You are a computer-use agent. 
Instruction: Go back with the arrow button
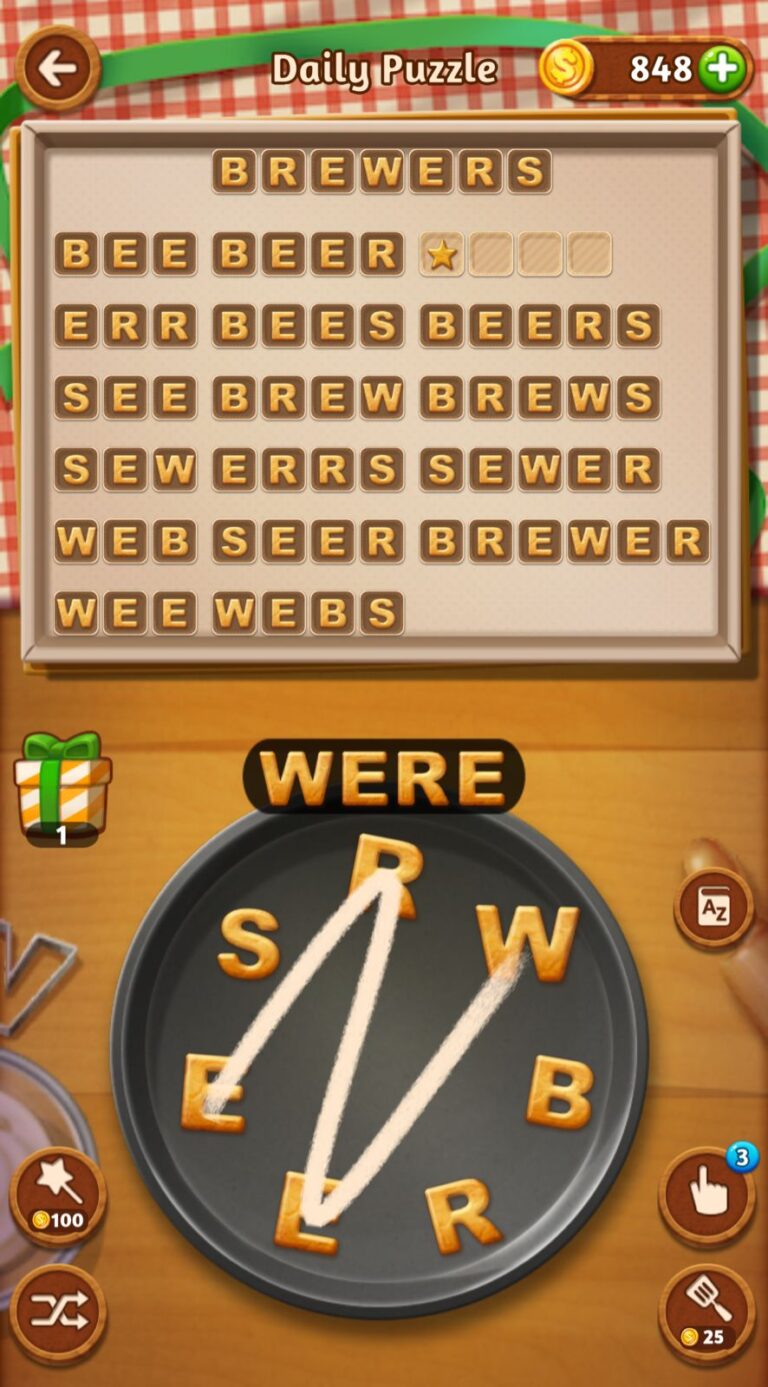coord(57,68)
